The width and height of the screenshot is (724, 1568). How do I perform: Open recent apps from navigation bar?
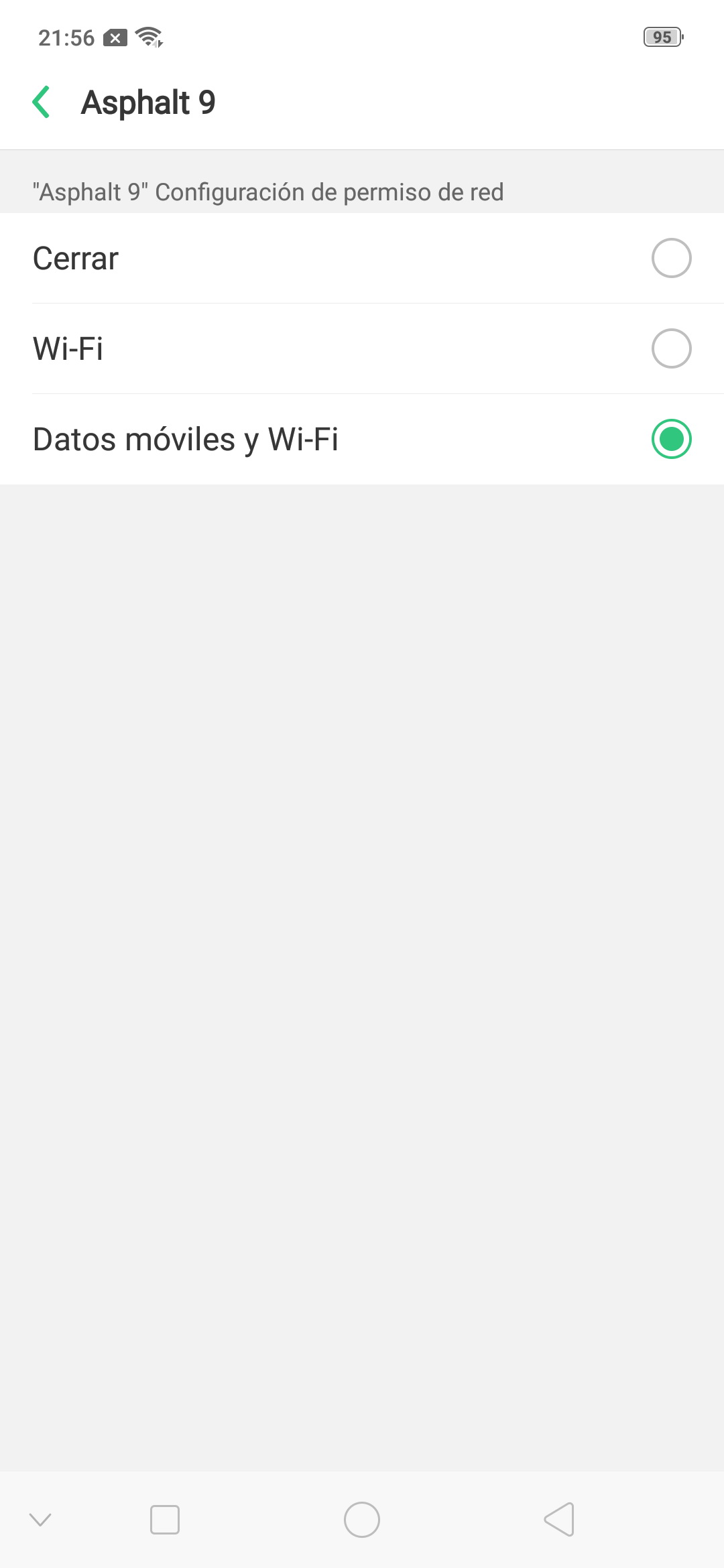[165, 1519]
